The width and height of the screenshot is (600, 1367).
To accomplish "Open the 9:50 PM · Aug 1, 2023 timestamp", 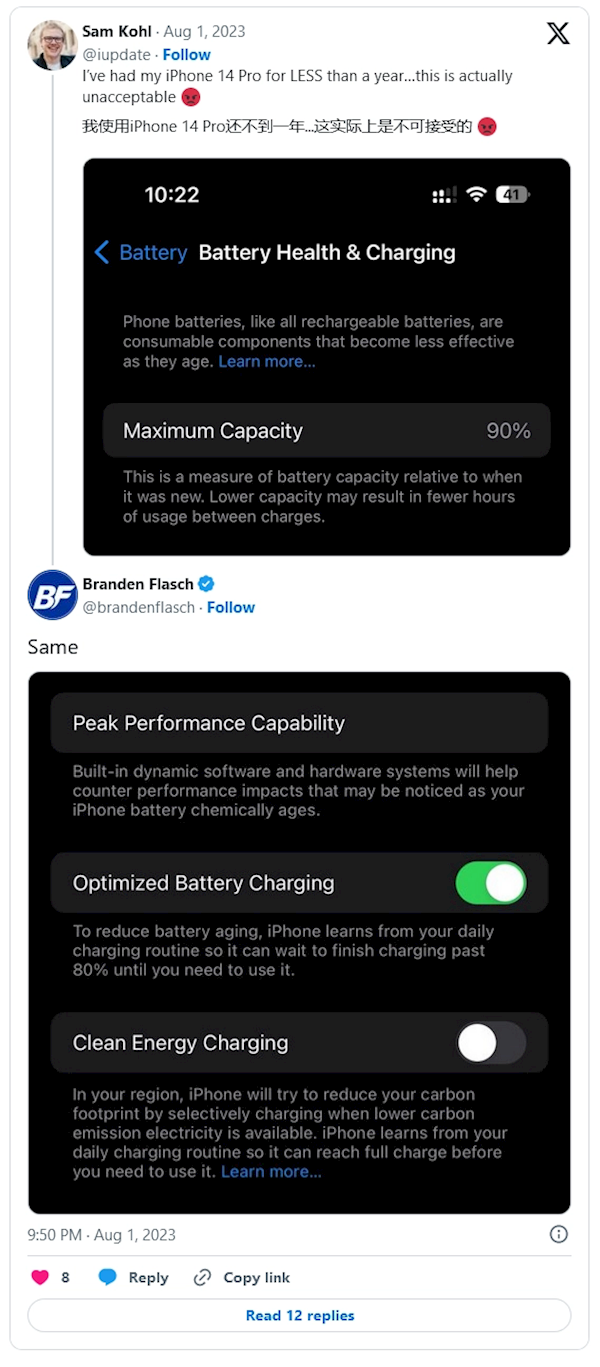I will tap(101, 1235).
